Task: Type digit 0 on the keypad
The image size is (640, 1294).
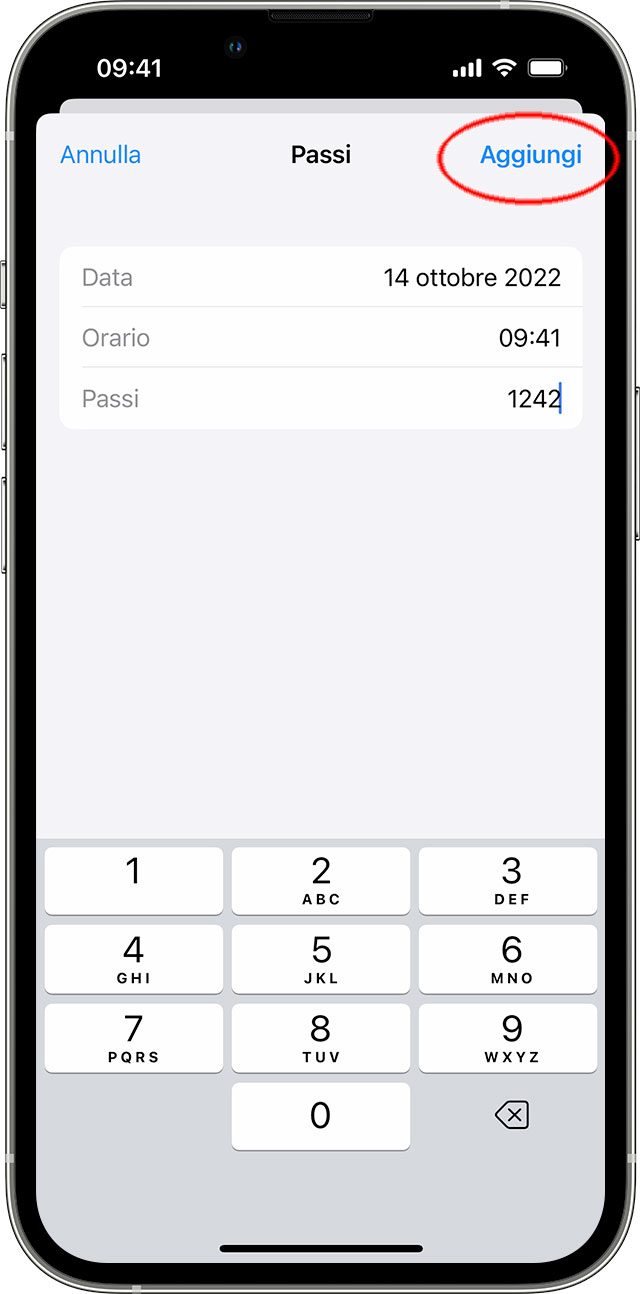Action: (x=320, y=1116)
